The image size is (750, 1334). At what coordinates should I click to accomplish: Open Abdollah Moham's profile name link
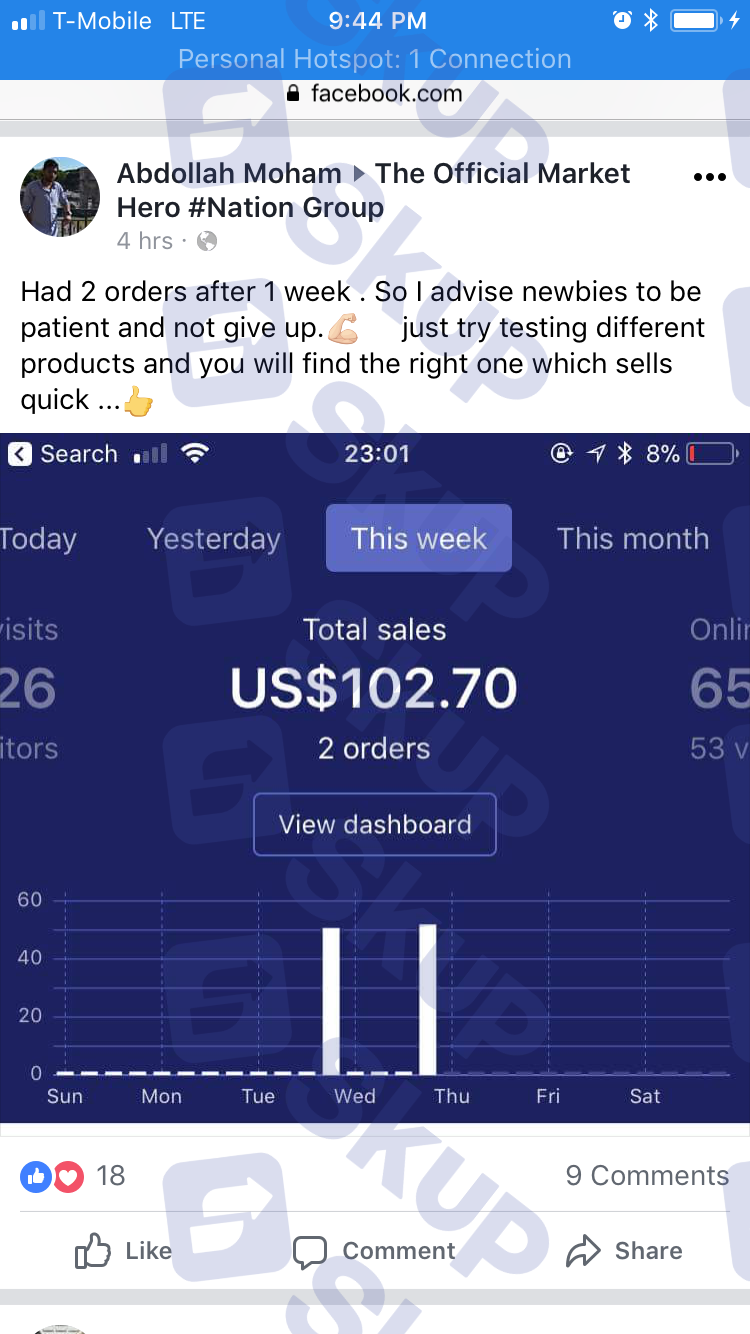(x=229, y=174)
